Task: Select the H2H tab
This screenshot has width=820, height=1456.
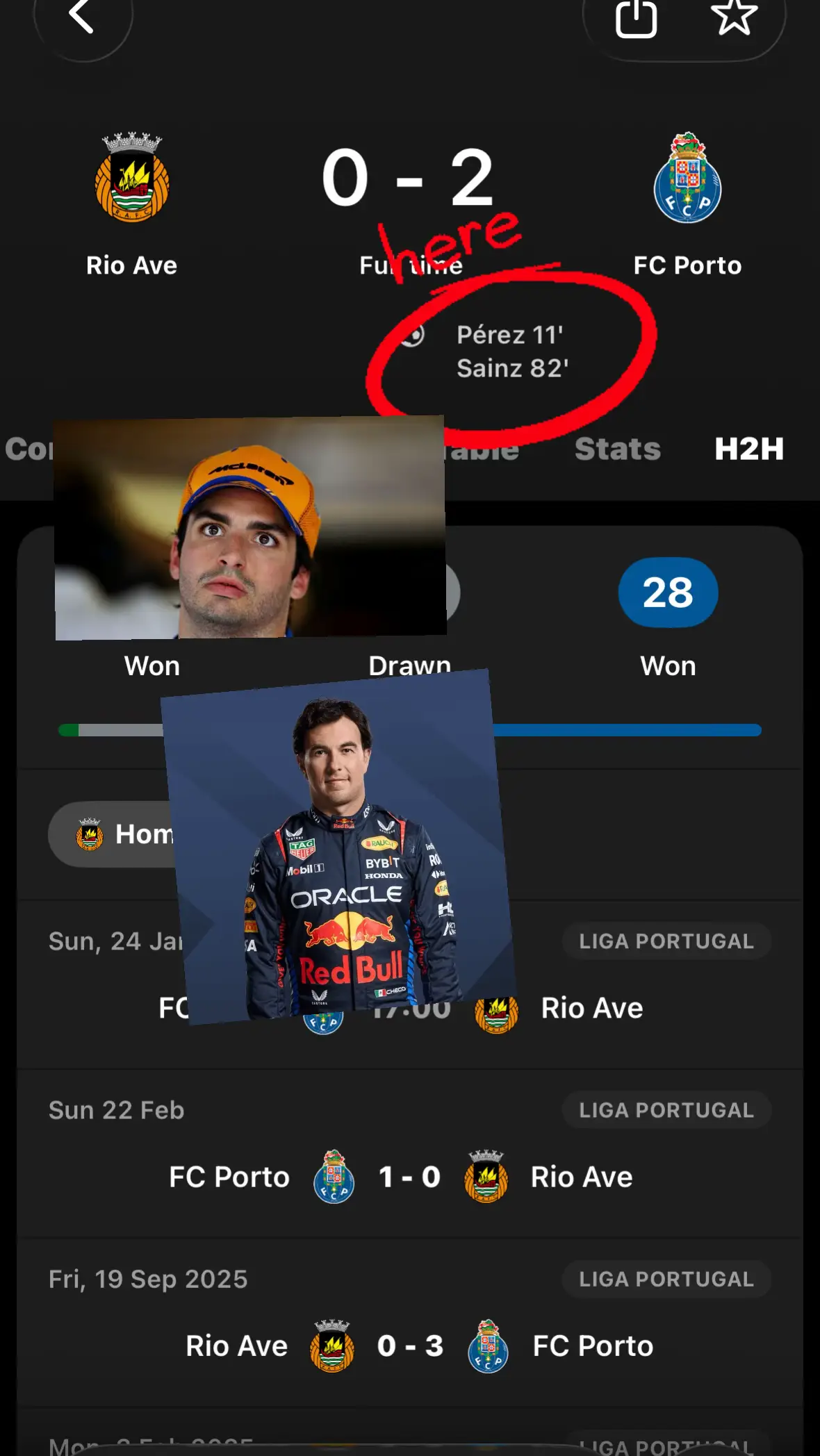Action: coord(749,449)
